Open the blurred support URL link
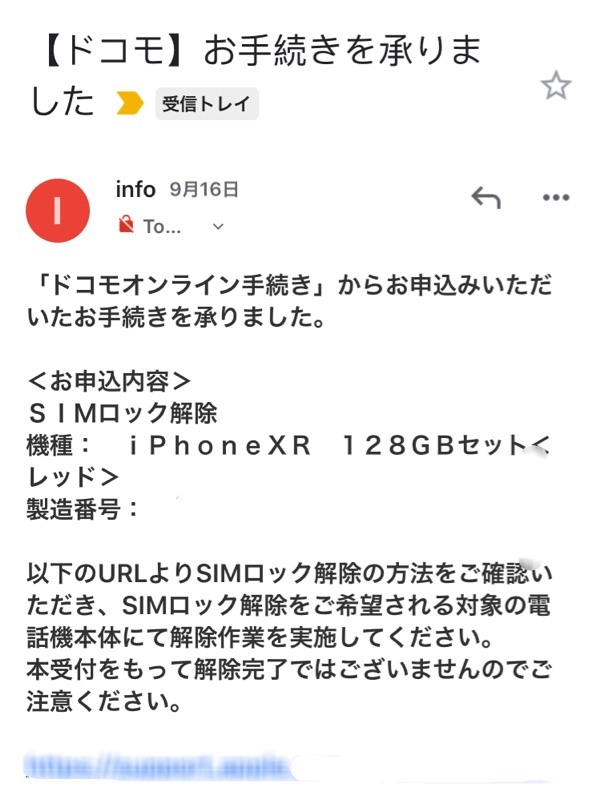Screen dimensions: 601x800 click(160, 768)
